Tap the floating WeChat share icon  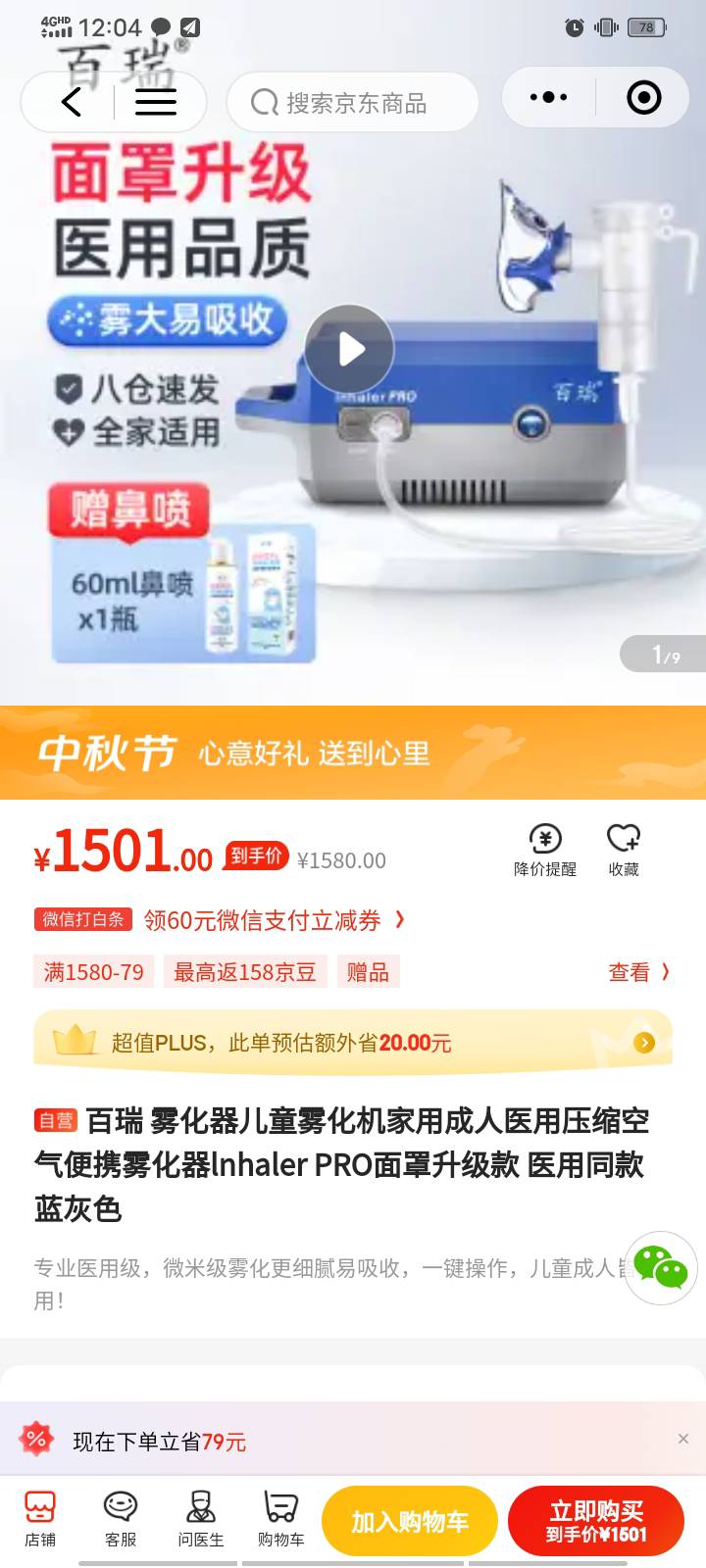coord(660,1267)
